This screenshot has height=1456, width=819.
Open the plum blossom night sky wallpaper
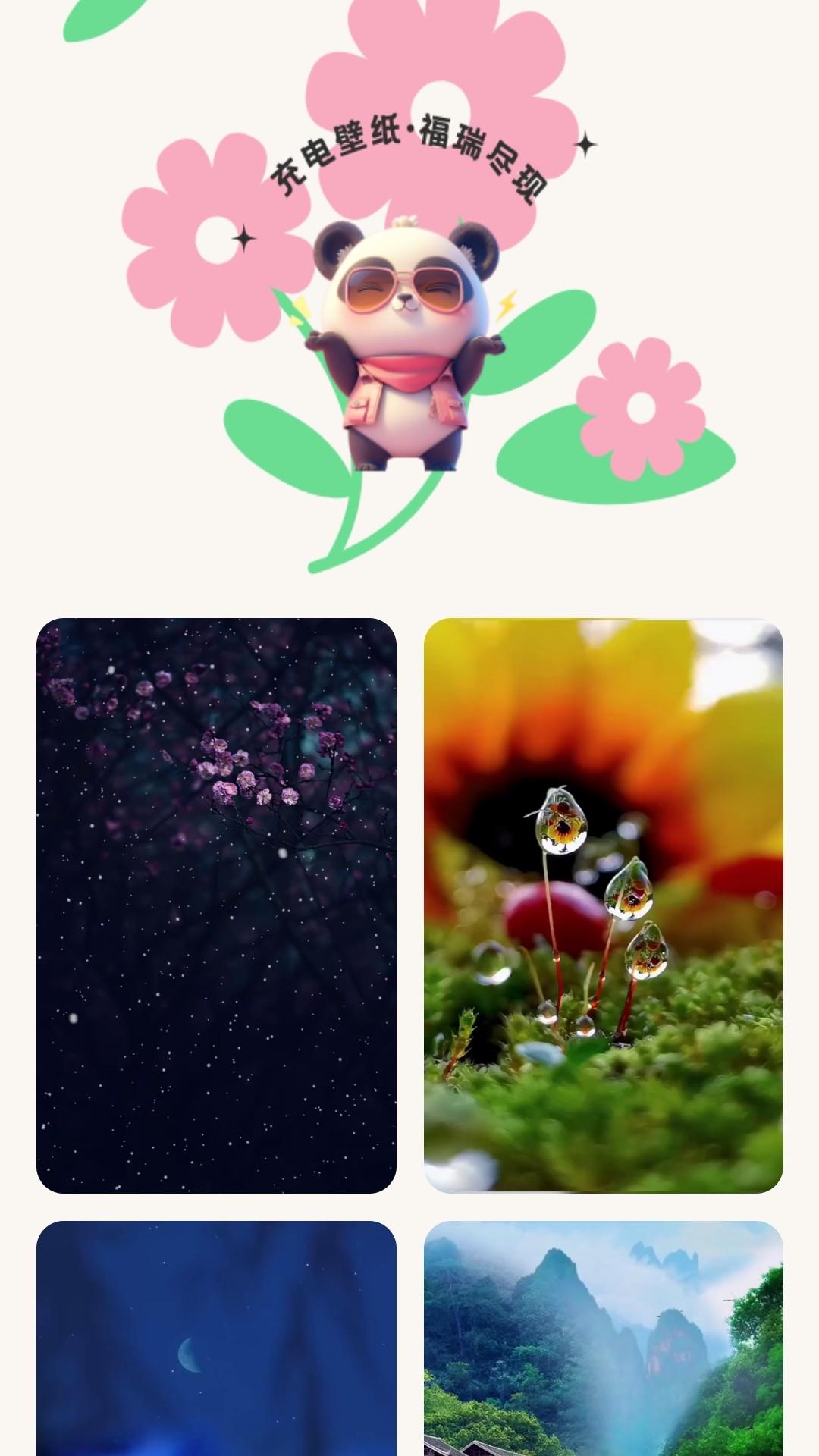tap(216, 905)
